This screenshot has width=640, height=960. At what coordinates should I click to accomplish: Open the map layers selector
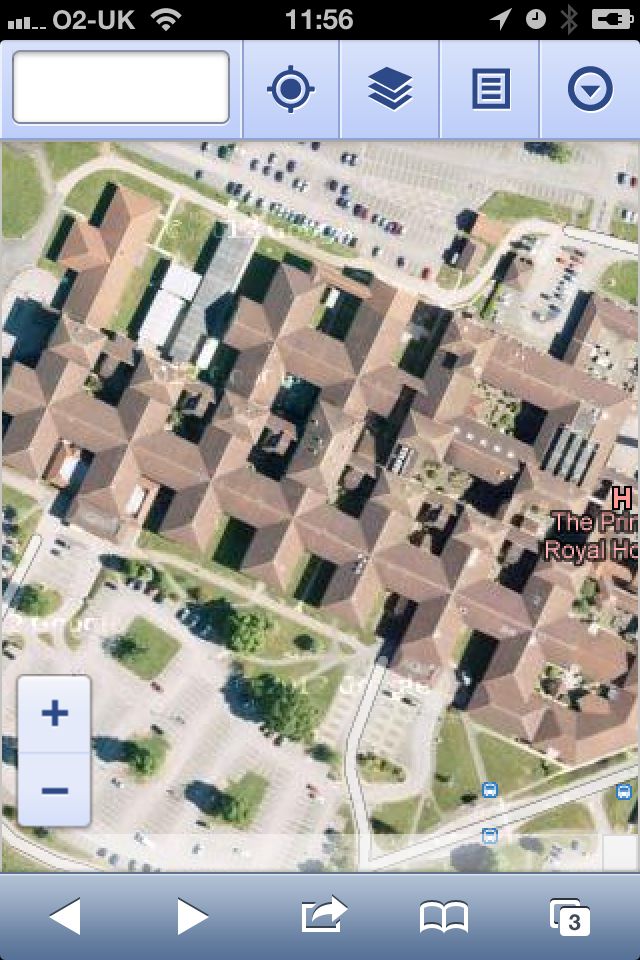tap(390, 90)
